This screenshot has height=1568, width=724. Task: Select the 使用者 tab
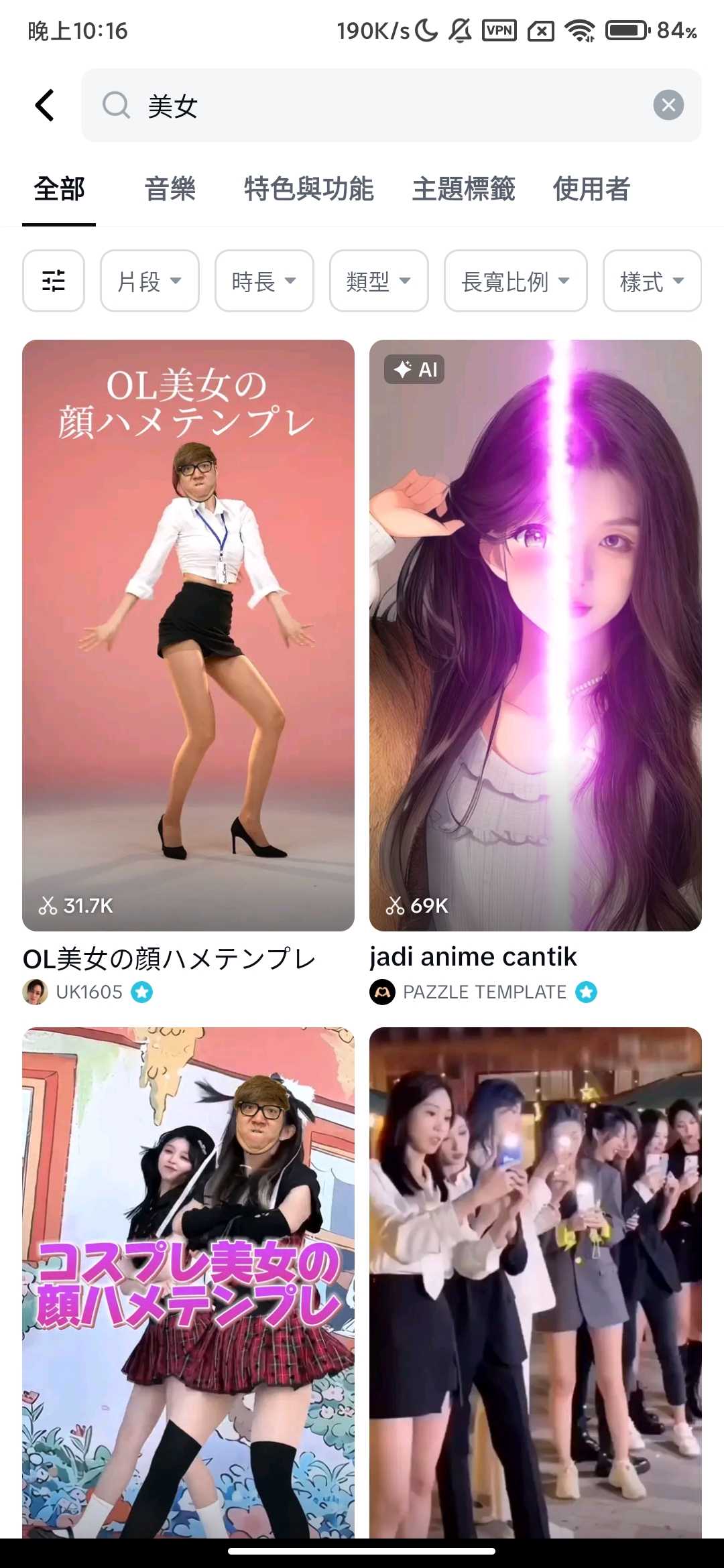(591, 189)
